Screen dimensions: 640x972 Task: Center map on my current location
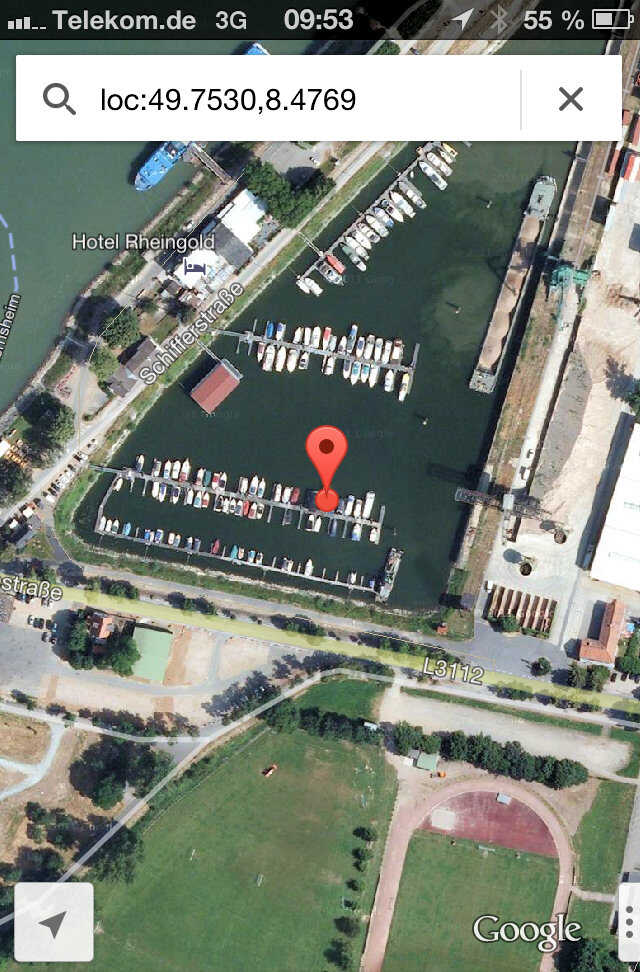coord(54,922)
